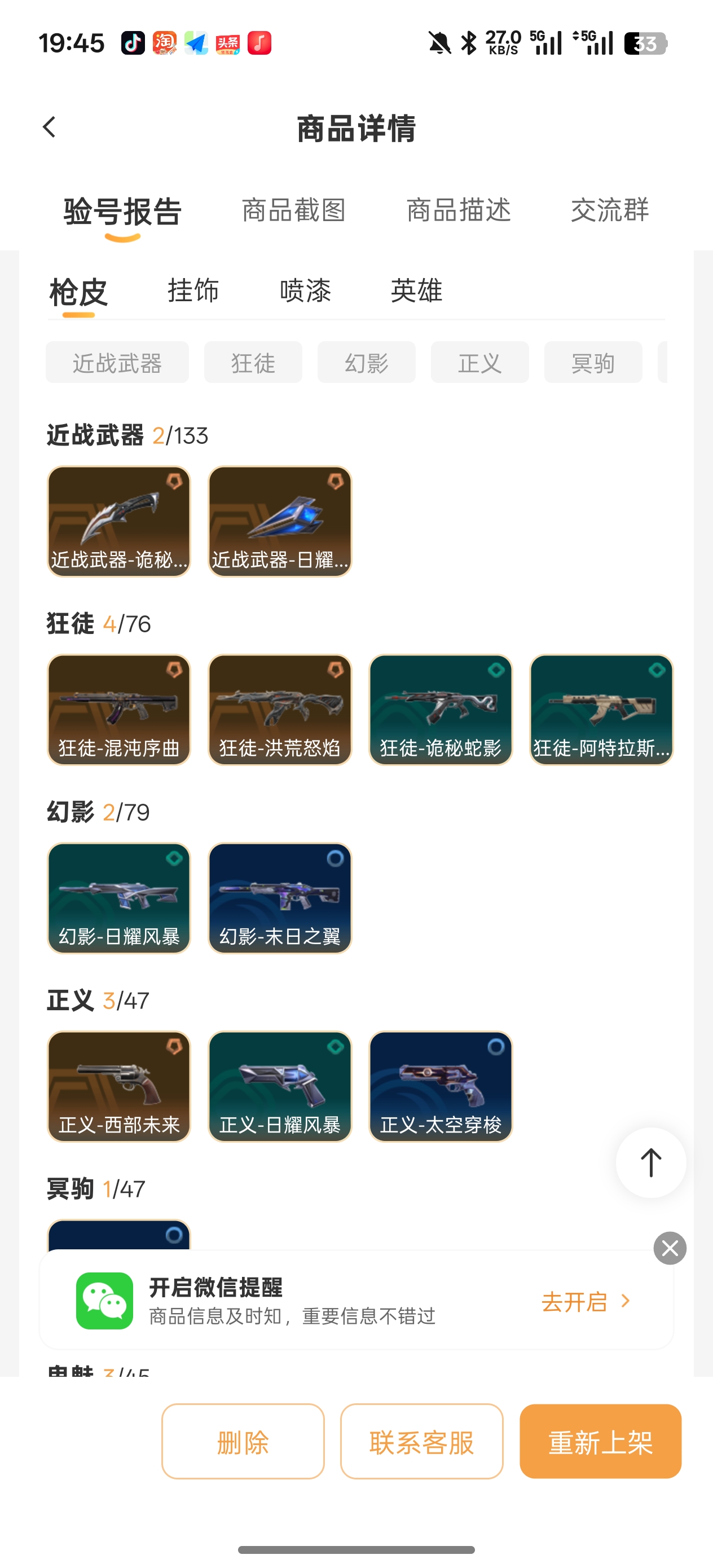Tap the 狂徒 filter chip

point(253,363)
